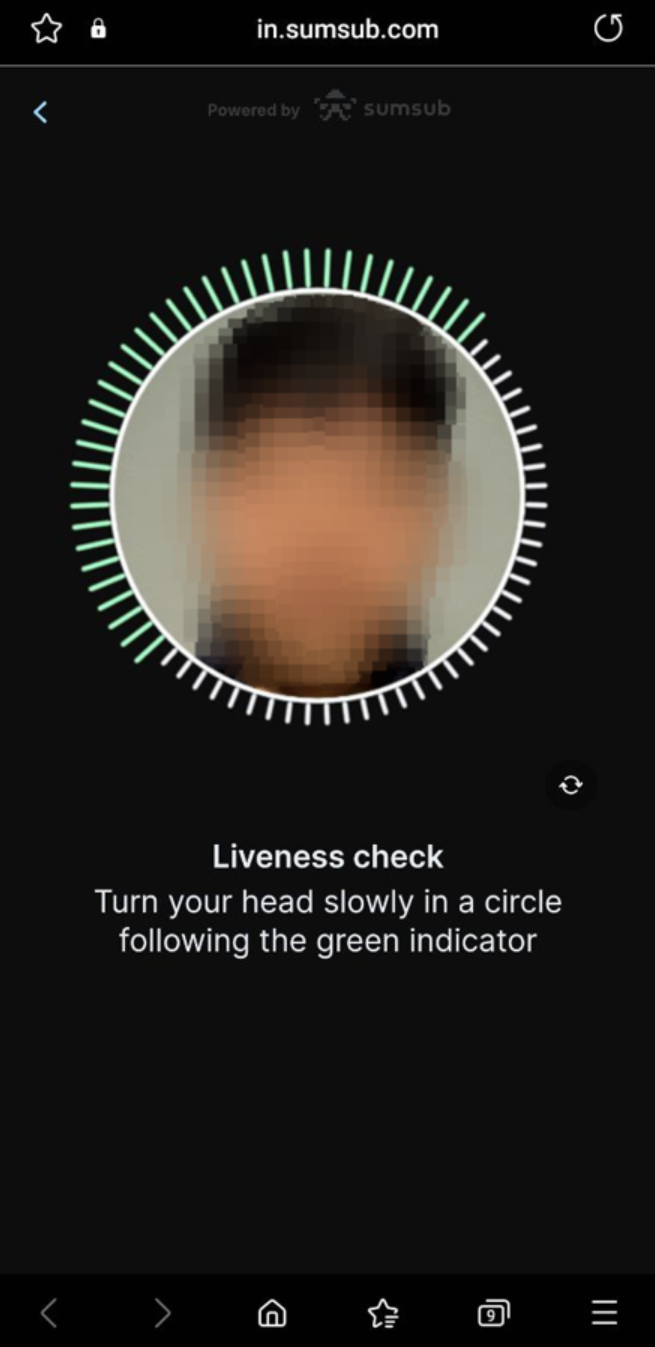Navigate forward in browser history
Viewport: 655px width, 1347px height.
pos(162,1313)
